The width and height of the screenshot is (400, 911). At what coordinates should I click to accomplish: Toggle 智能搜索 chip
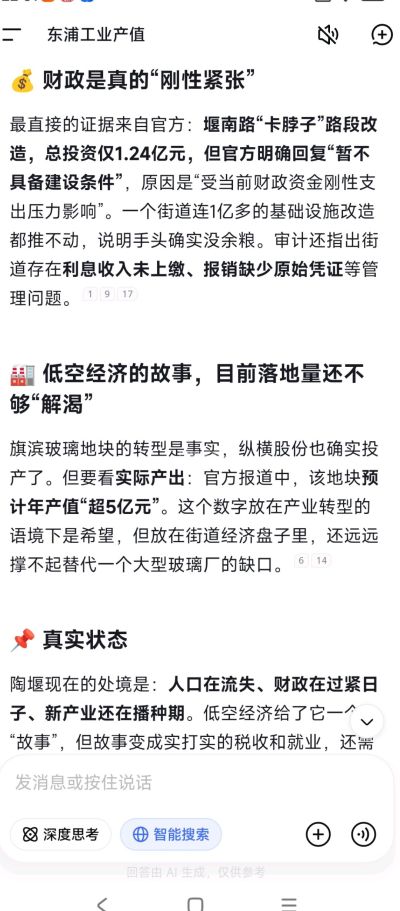tap(171, 835)
